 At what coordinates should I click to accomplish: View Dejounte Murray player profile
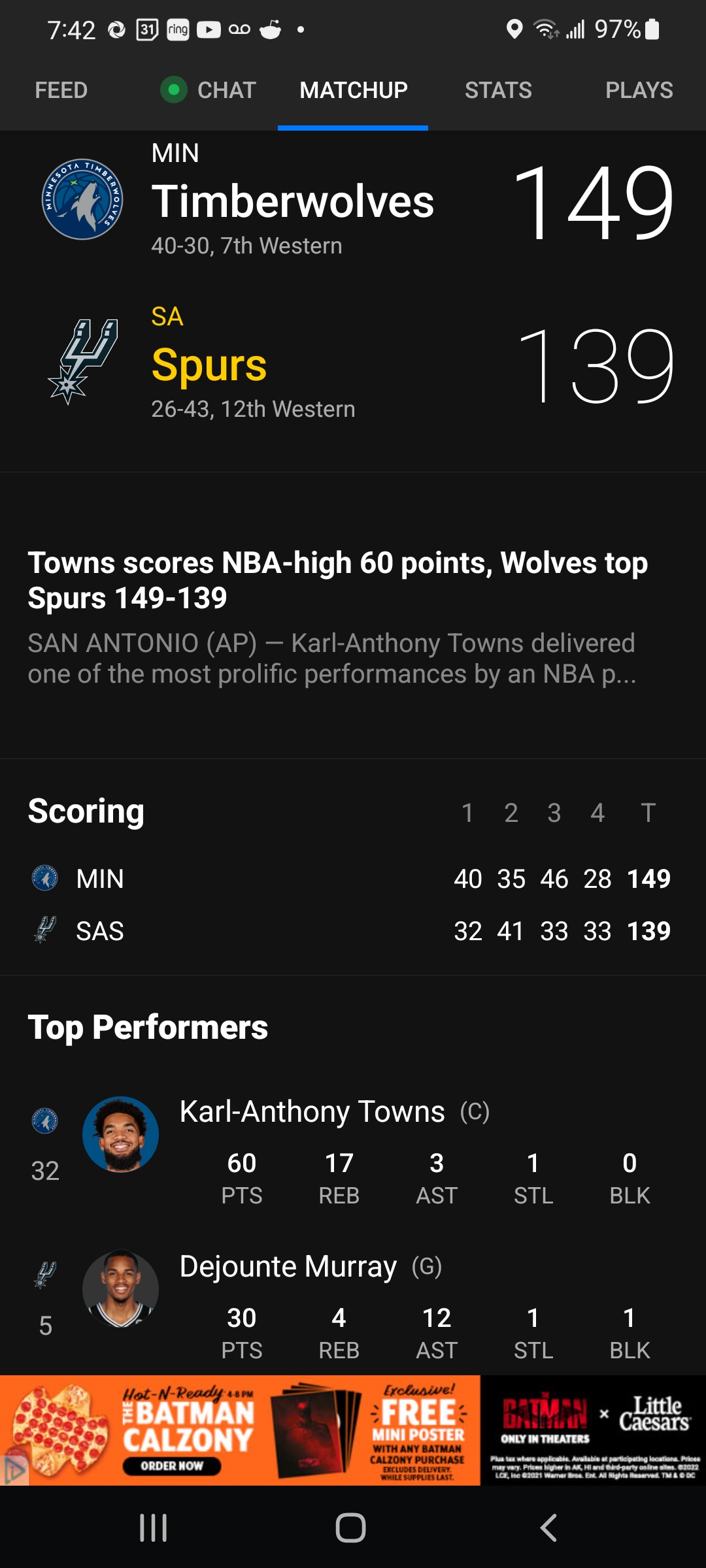click(x=288, y=1267)
